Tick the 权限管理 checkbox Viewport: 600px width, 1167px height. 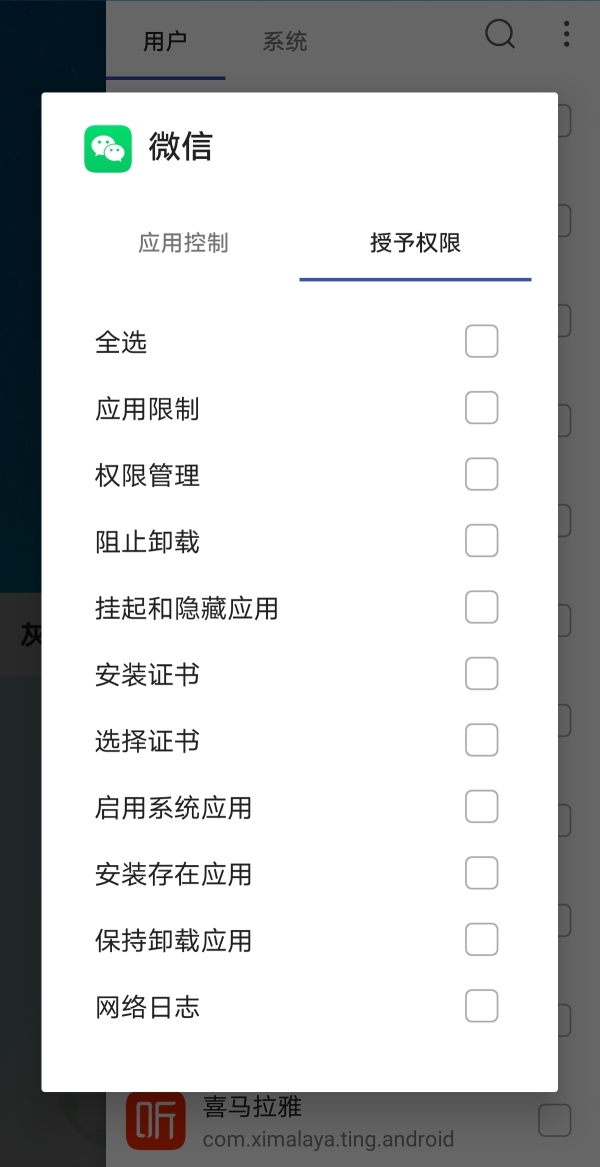coord(482,475)
